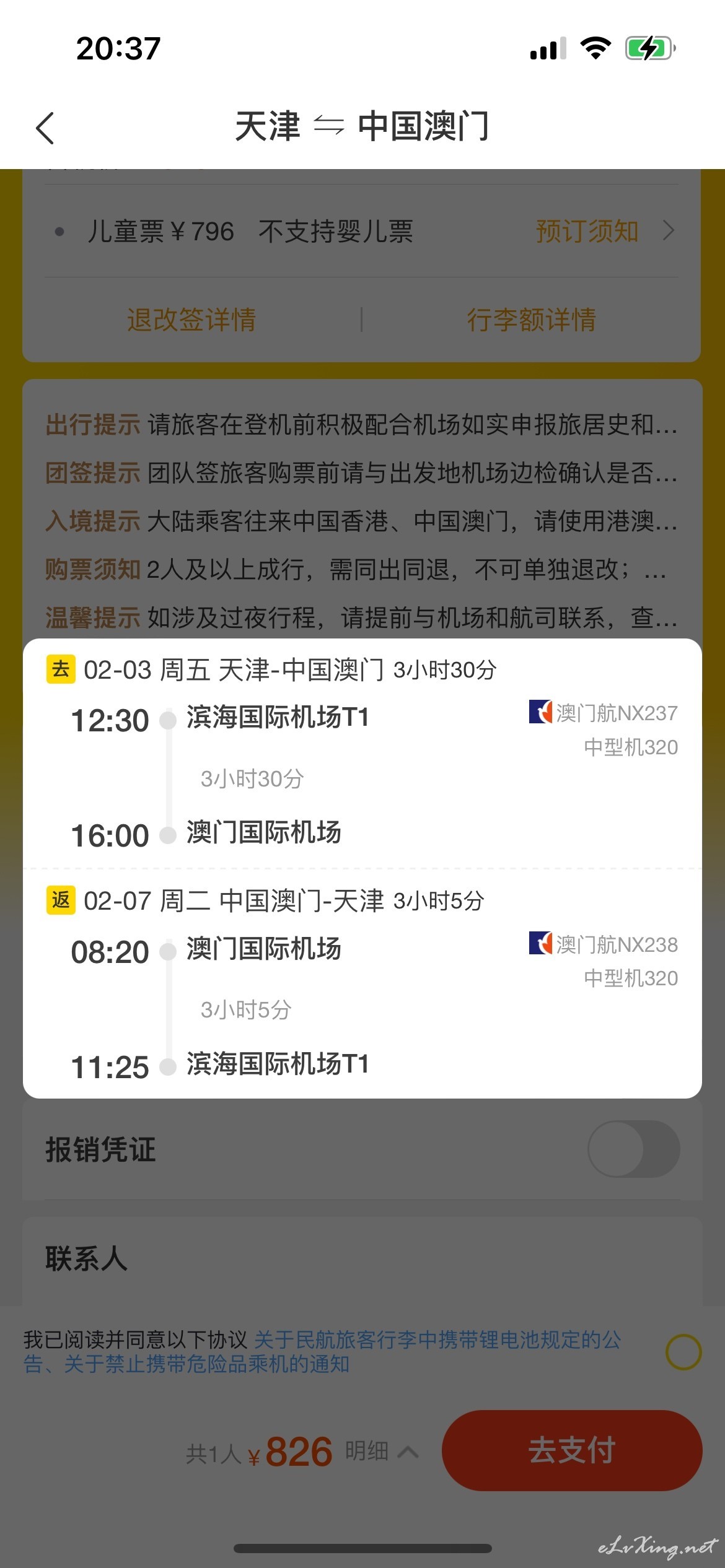View 退改签详情 refund and change details

click(x=191, y=320)
